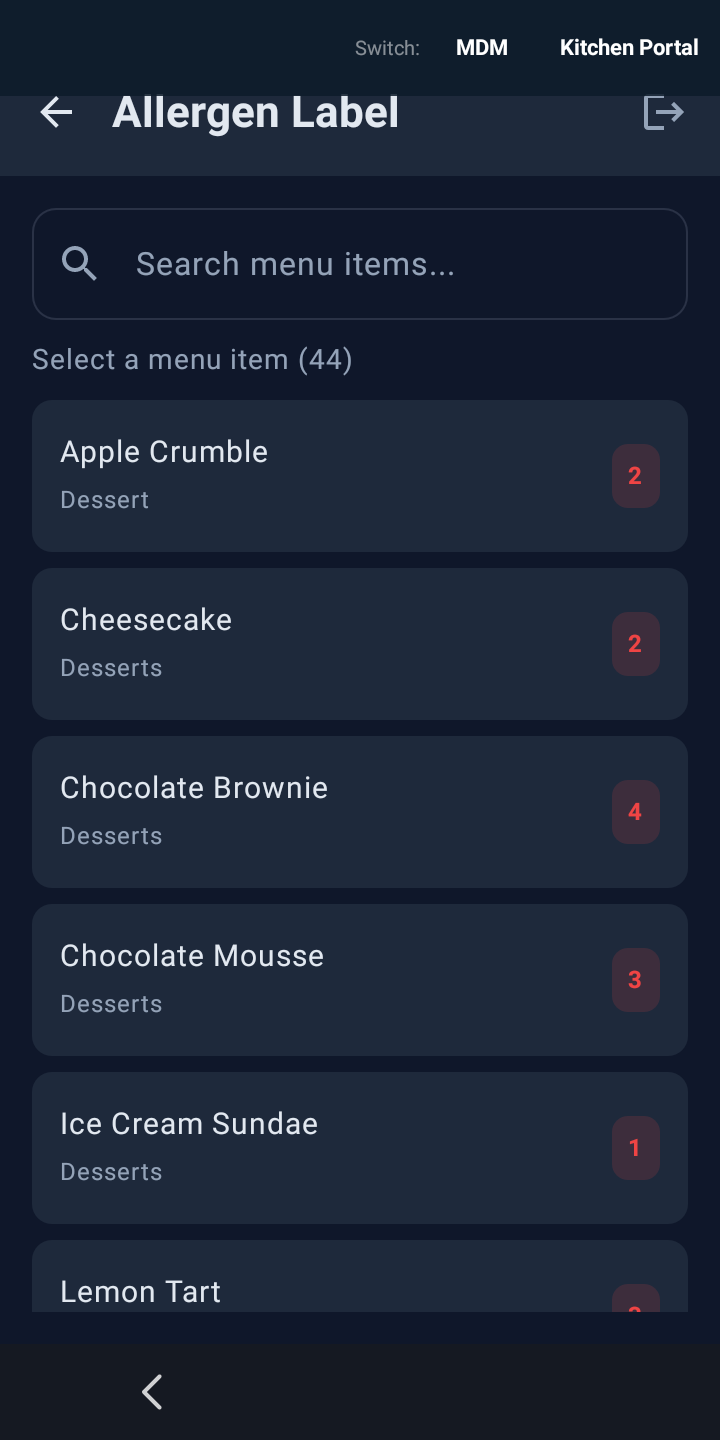Tap the back chevron in bottom navigation bar

tap(152, 1391)
